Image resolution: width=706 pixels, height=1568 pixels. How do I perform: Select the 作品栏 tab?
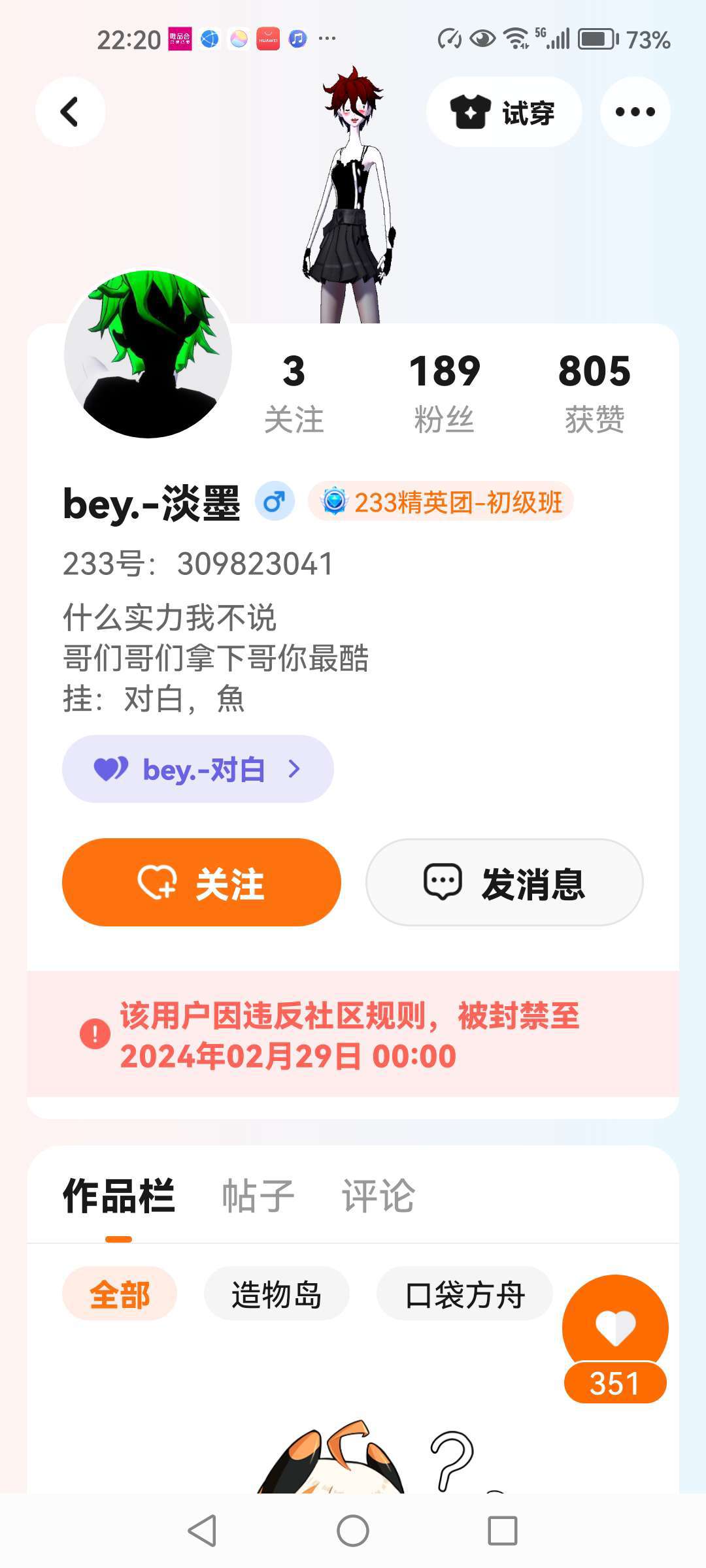[119, 1196]
